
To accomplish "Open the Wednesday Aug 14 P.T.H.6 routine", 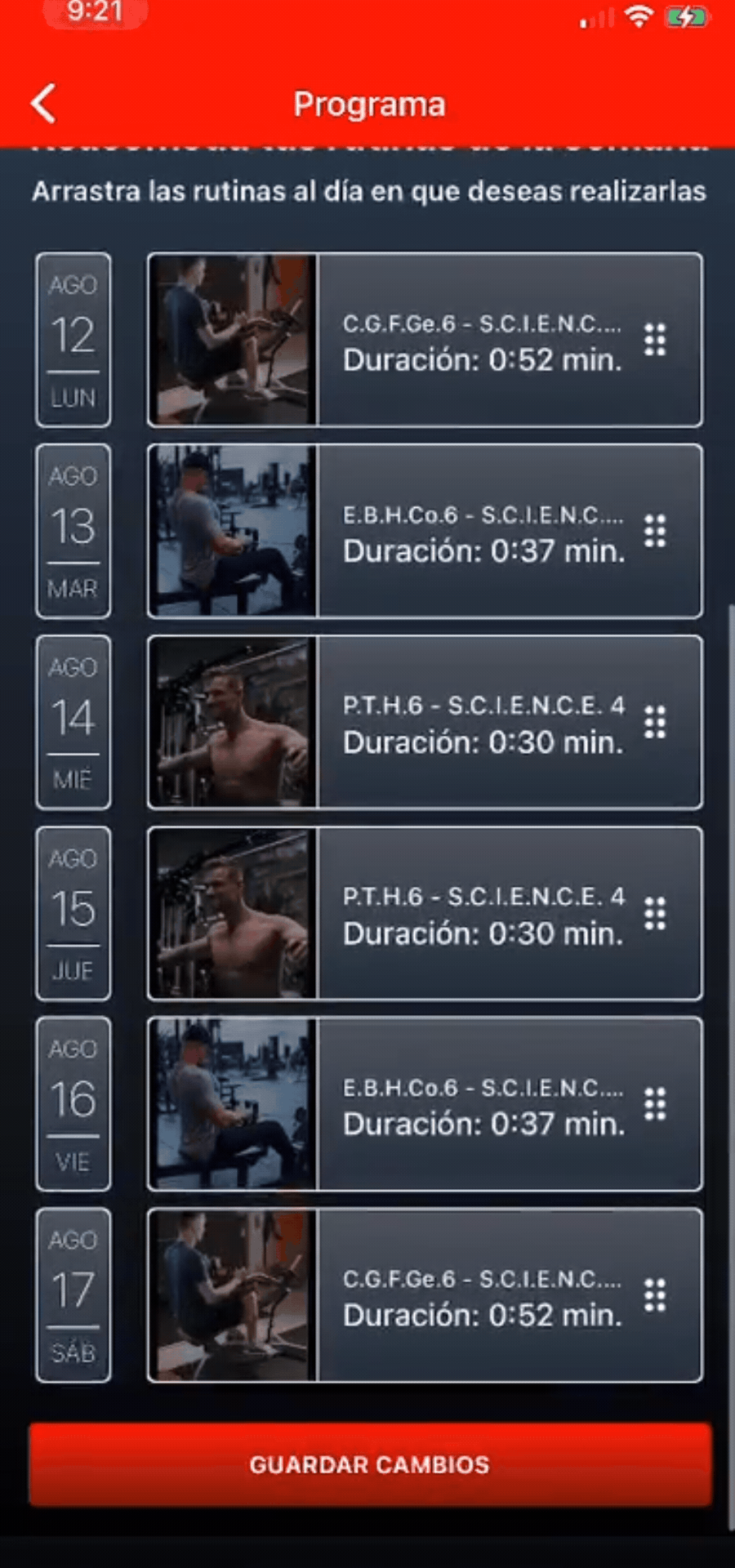I will pos(425,722).
